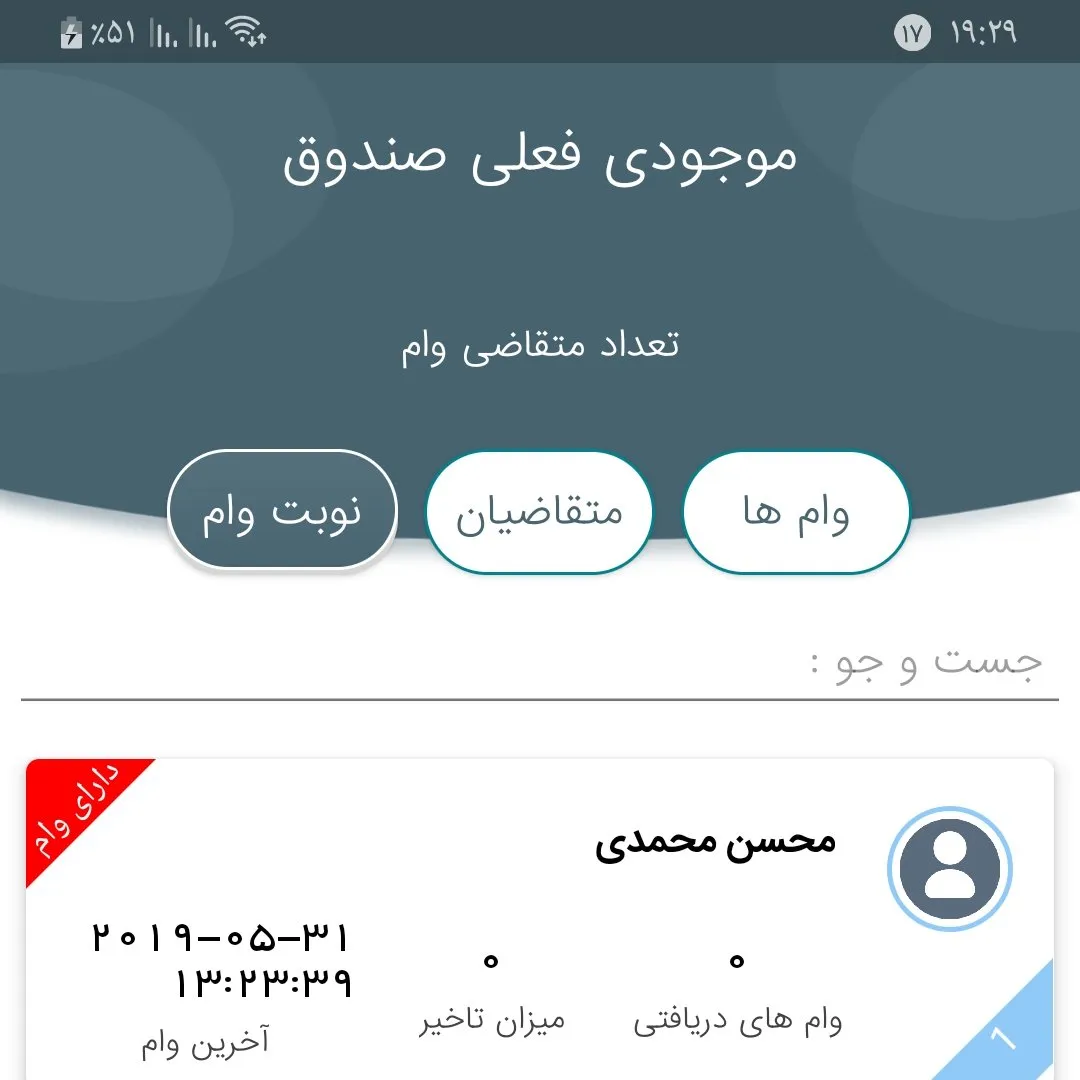Switch to the وام ها tab
Screen dimensions: 1080x1080
click(796, 513)
